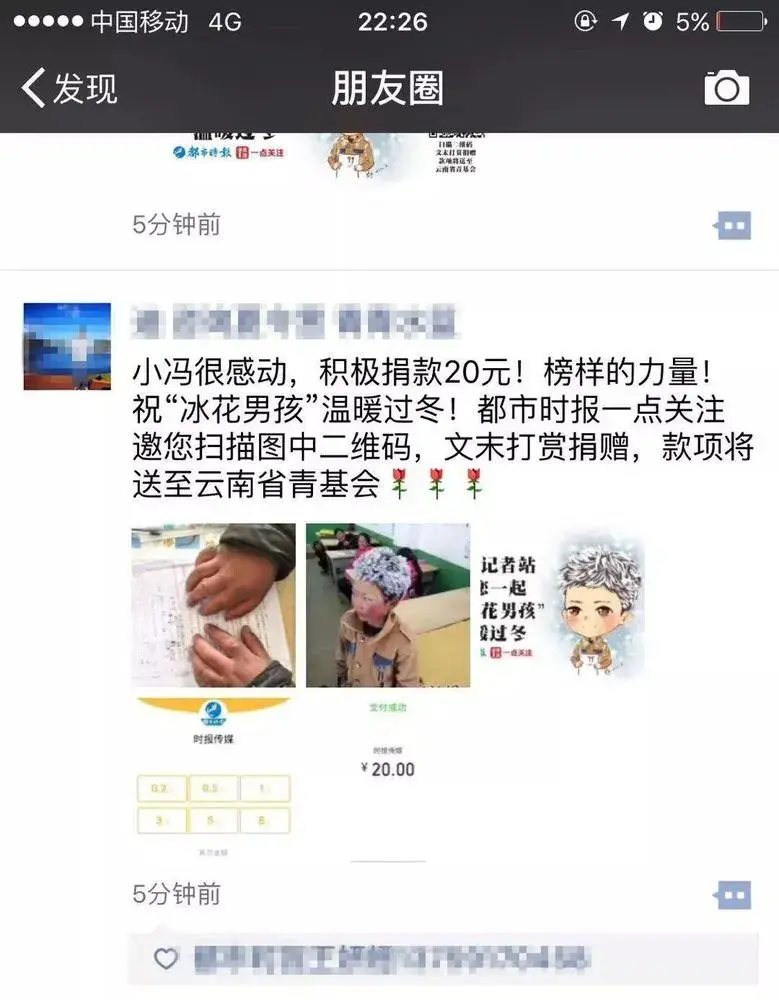Screen dimensions: 779x1000
Task: View the frost-haired boy photo
Action: (x=388, y=605)
